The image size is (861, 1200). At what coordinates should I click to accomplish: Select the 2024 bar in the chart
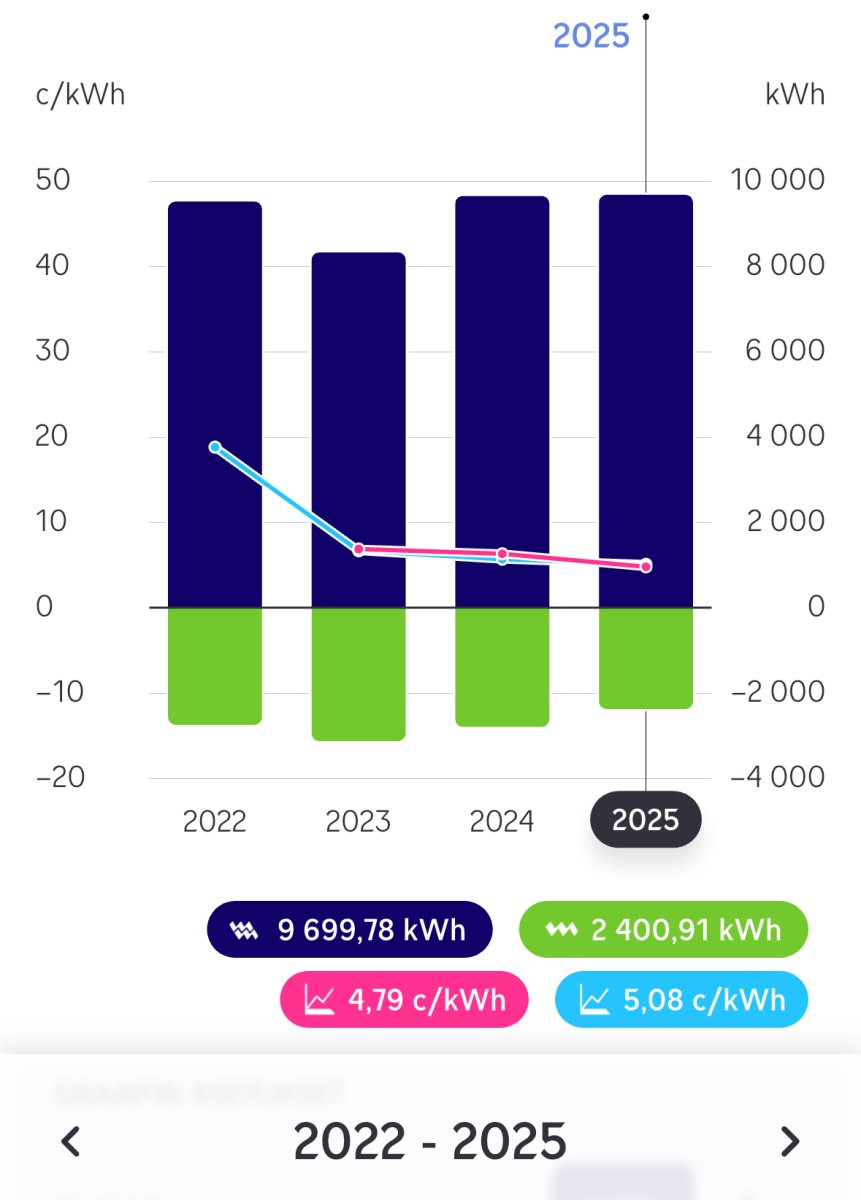(x=502, y=400)
